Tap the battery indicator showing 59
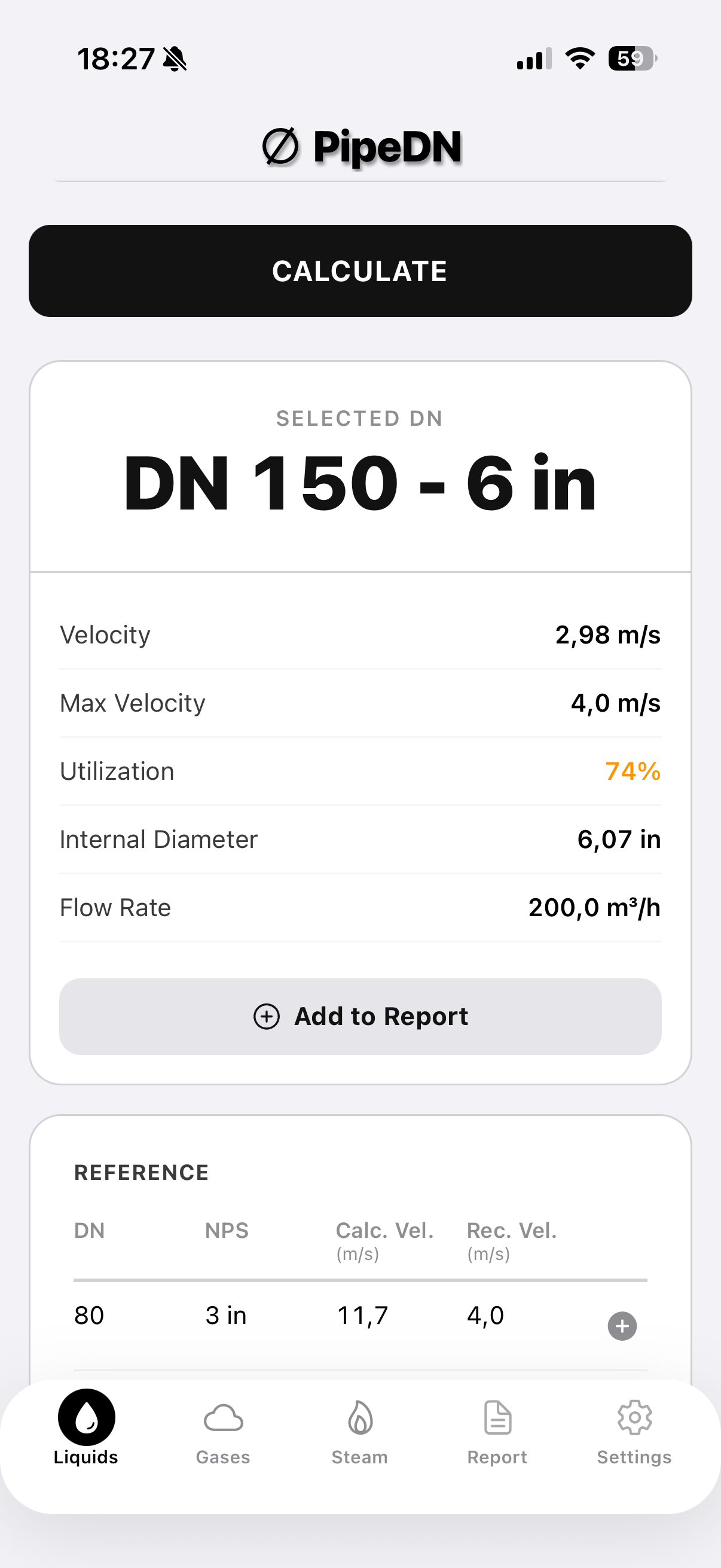The width and height of the screenshot is (721, 1568). pyautogui.click(x=630, y=58)
